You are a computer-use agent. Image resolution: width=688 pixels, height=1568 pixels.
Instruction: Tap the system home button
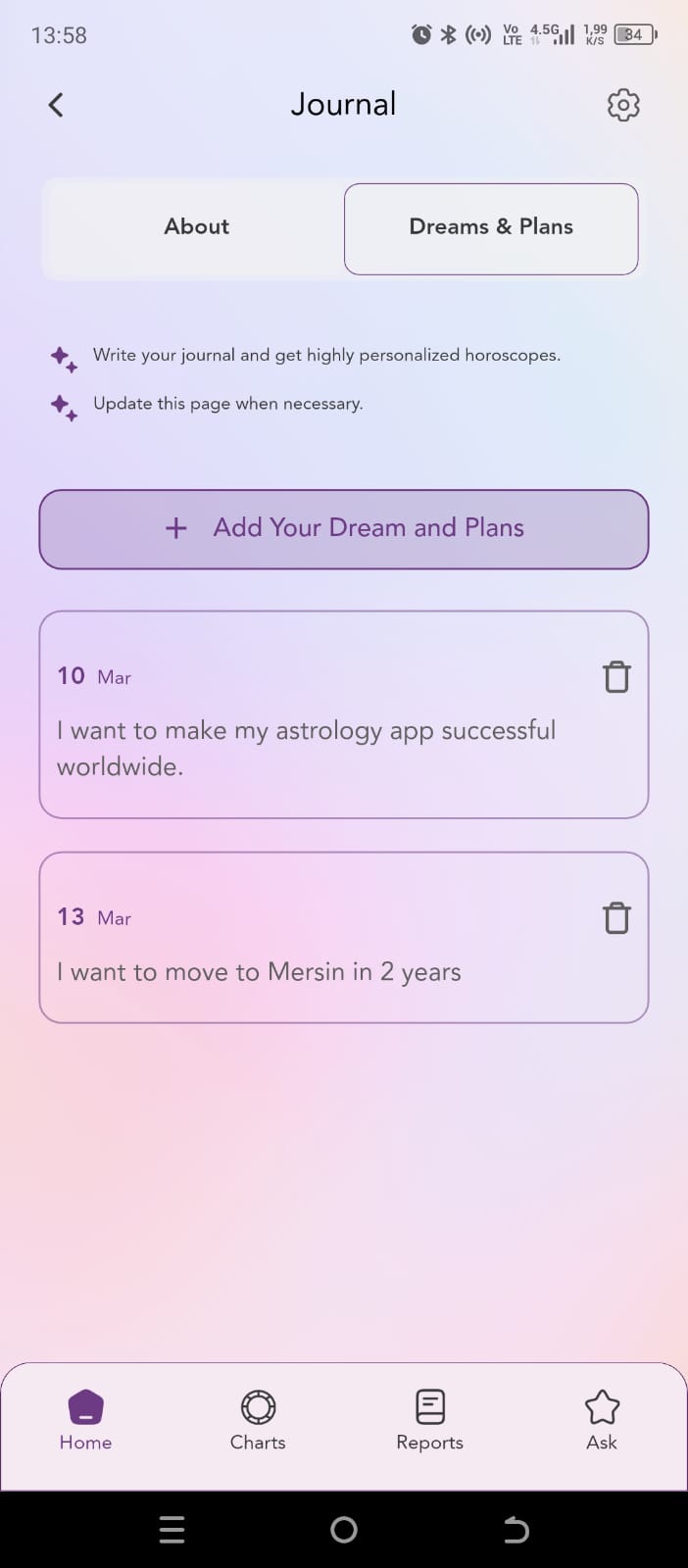344,1530
